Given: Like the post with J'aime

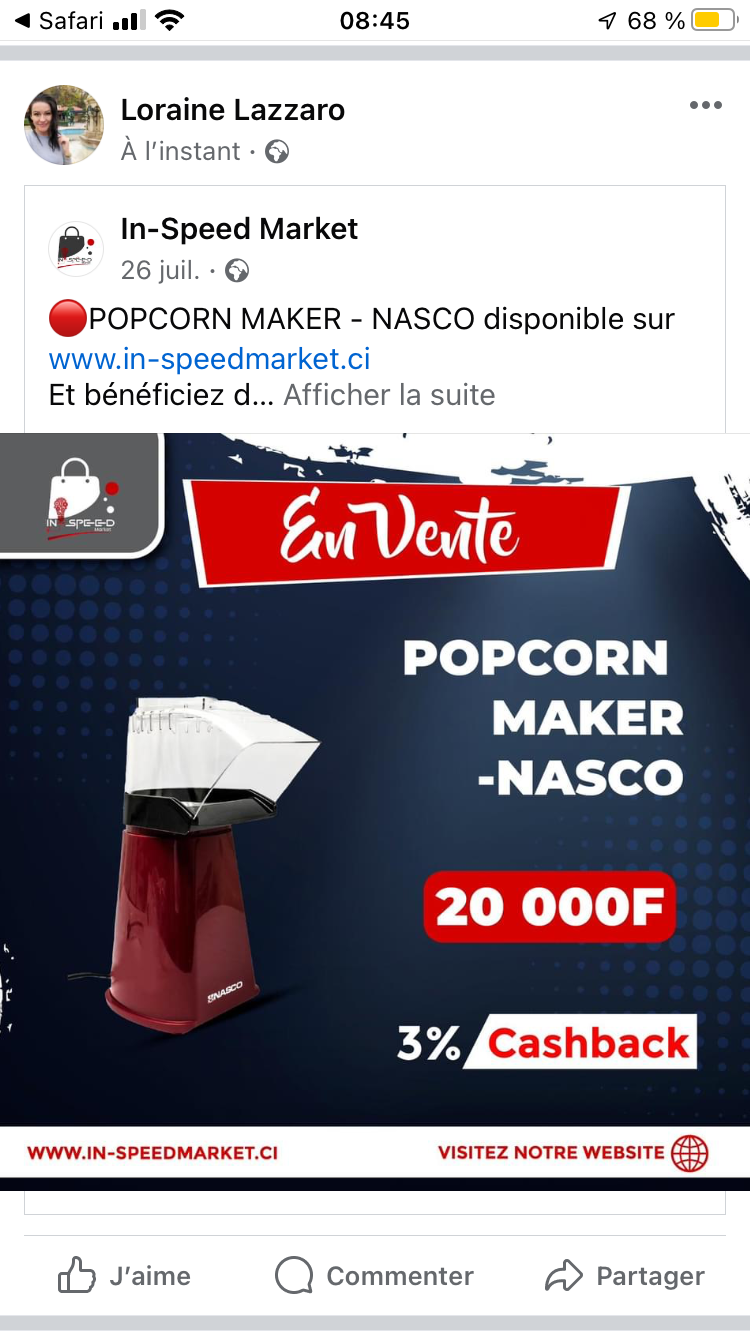Looking at the screenshot, I should point(125,1276).
